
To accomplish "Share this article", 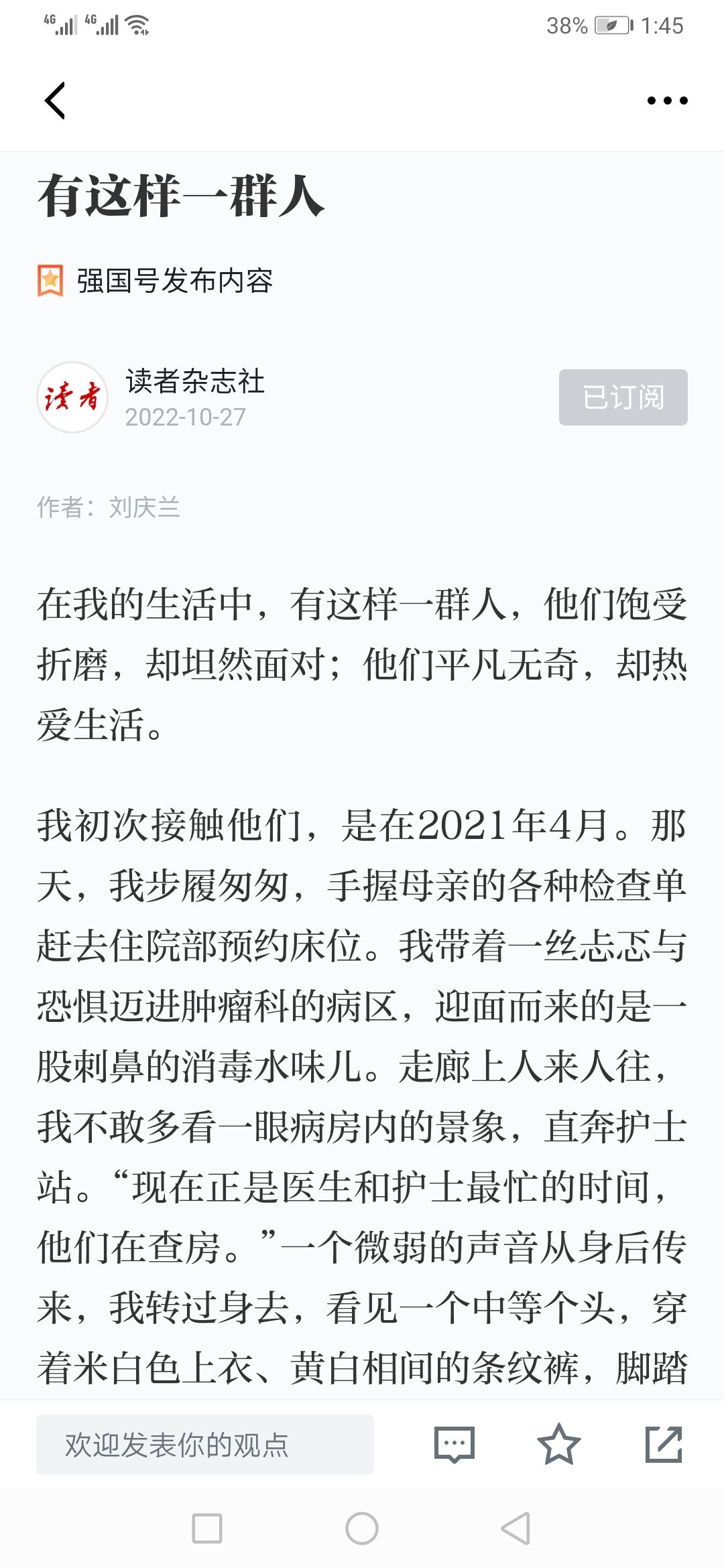I will pyautogui.click(x=663, y=1445).
